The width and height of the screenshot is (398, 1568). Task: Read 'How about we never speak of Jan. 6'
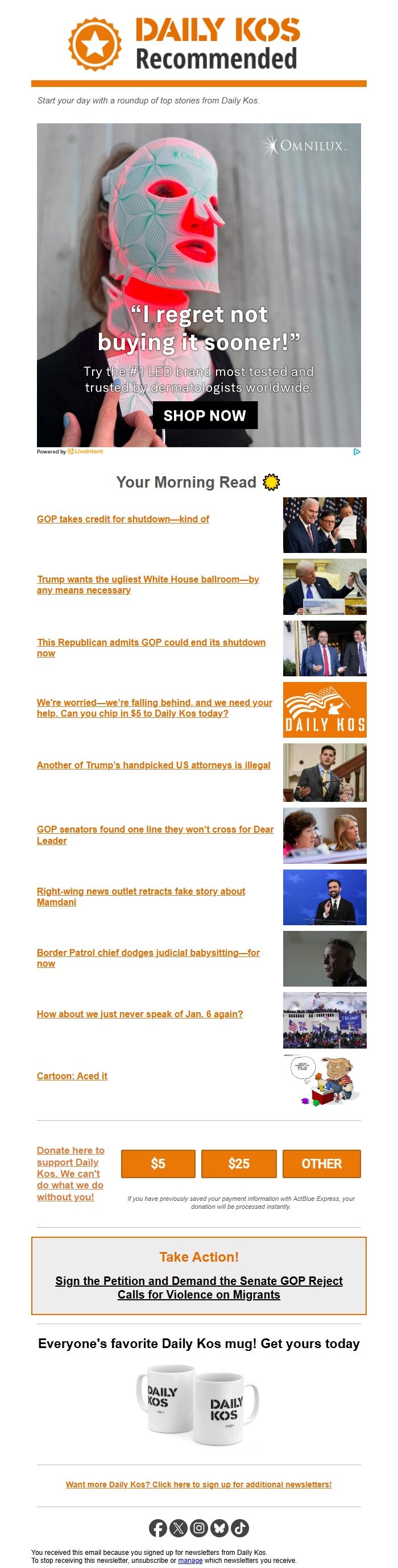click(x=139, y=1014)
